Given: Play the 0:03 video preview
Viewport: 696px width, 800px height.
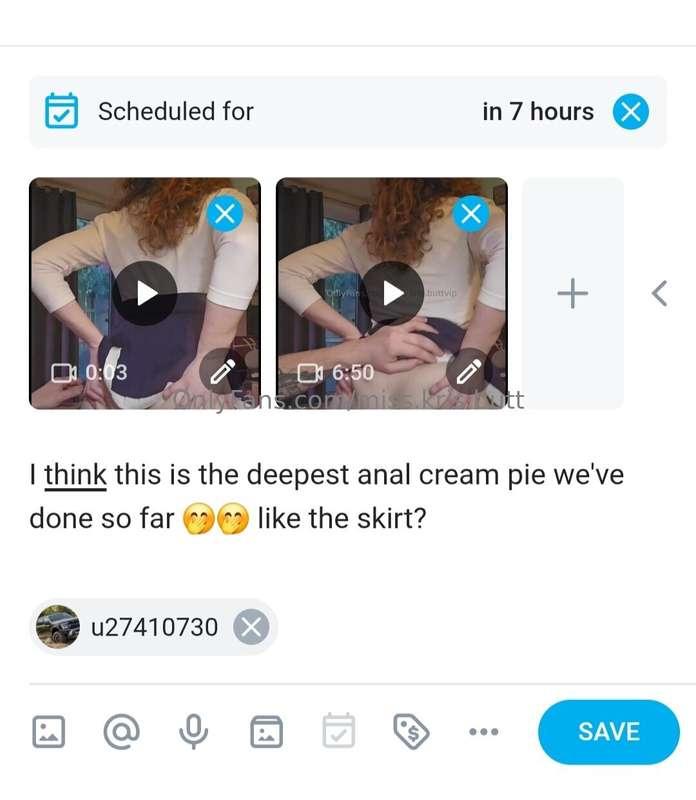Looking at the screenshot, I should pyautogui.click(x=146, y=293).
